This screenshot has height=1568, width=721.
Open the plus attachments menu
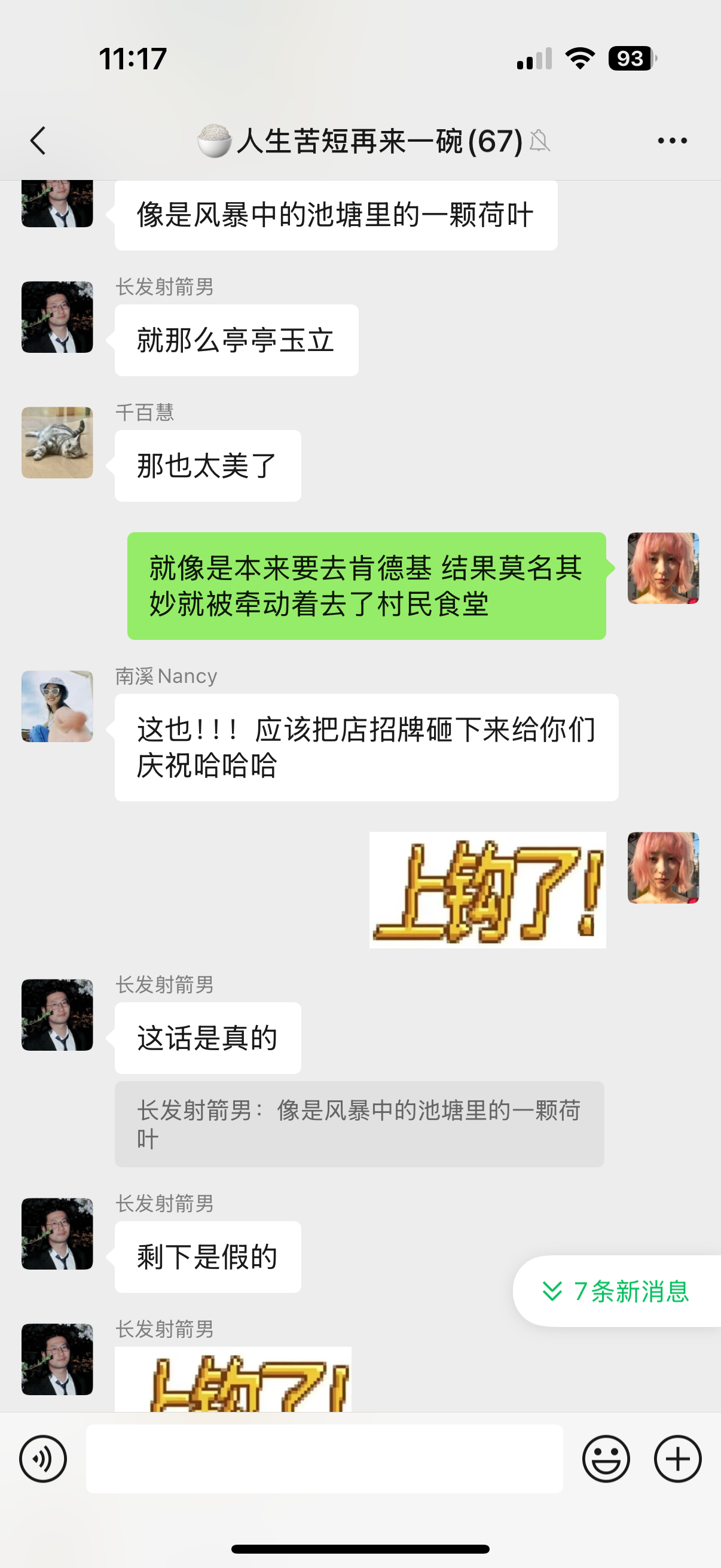(x=678, y=1459)
